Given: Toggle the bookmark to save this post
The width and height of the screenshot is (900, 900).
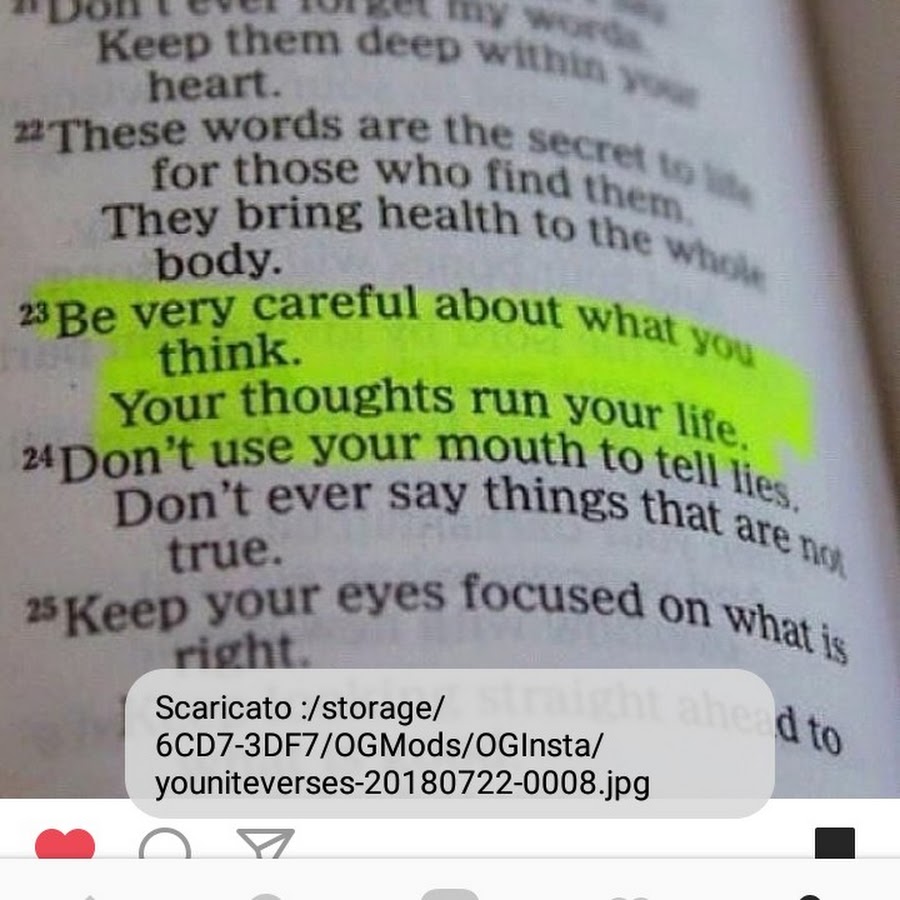Looking at the screenshot, I should coord(834,843).
